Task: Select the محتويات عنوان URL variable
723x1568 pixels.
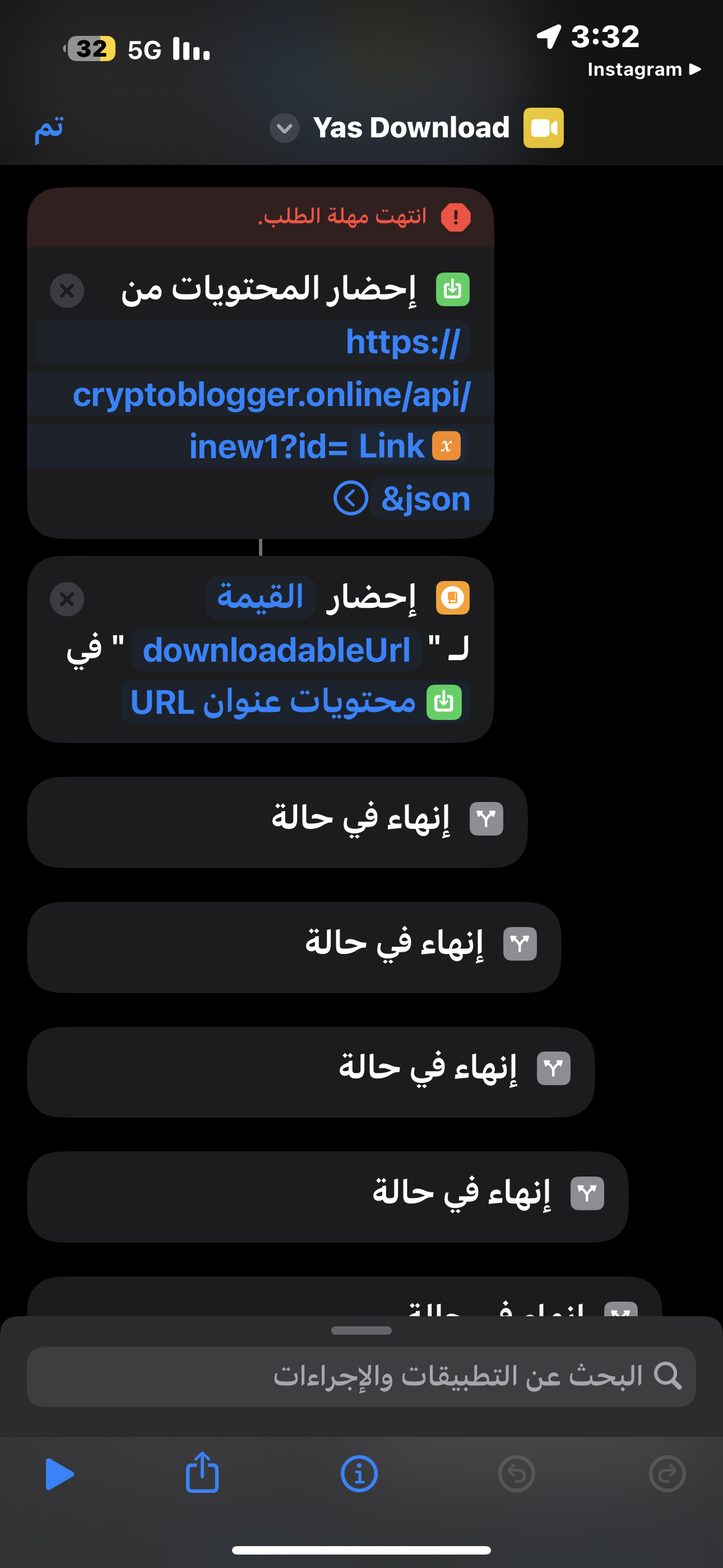Action: (296, 703)
